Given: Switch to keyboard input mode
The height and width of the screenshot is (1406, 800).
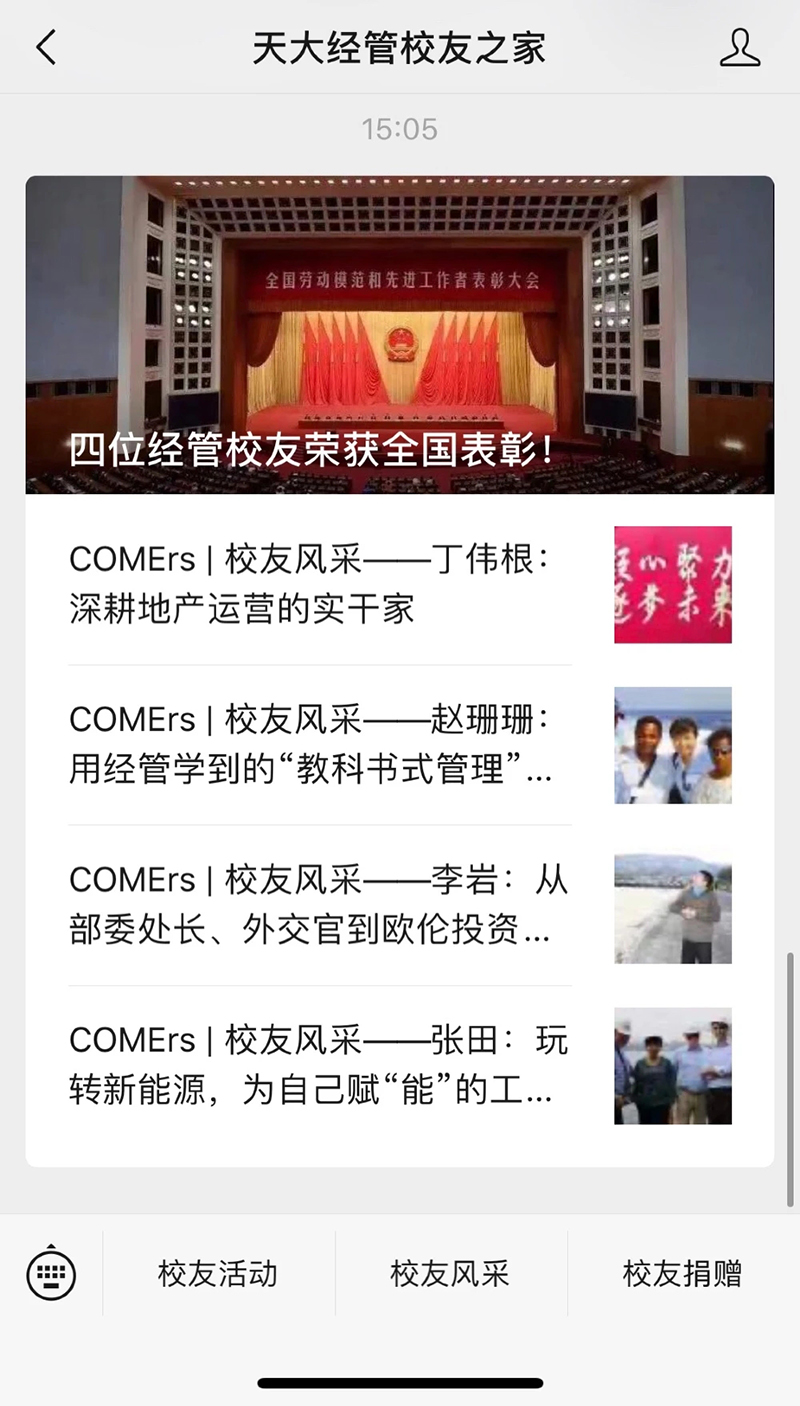Looking at the screenshot, I should point(51,1273).
